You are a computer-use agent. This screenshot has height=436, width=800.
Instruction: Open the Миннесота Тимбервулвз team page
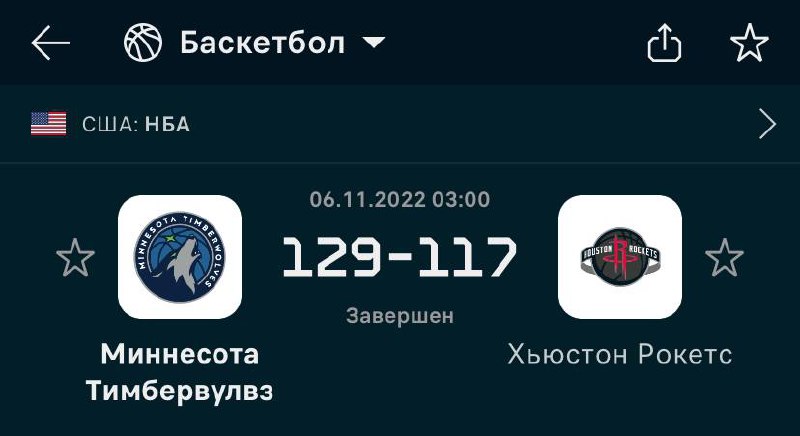(x=180, y=257)
